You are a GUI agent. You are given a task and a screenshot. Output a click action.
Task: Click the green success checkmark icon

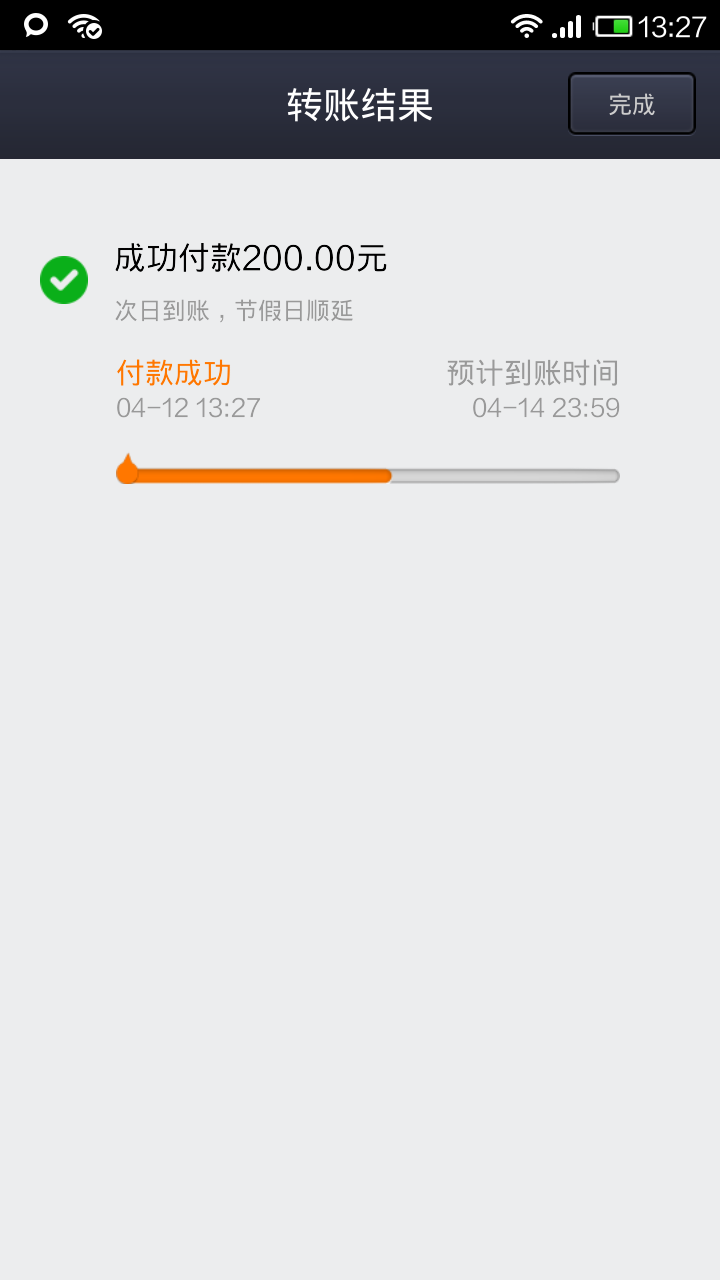click(63, 279)
